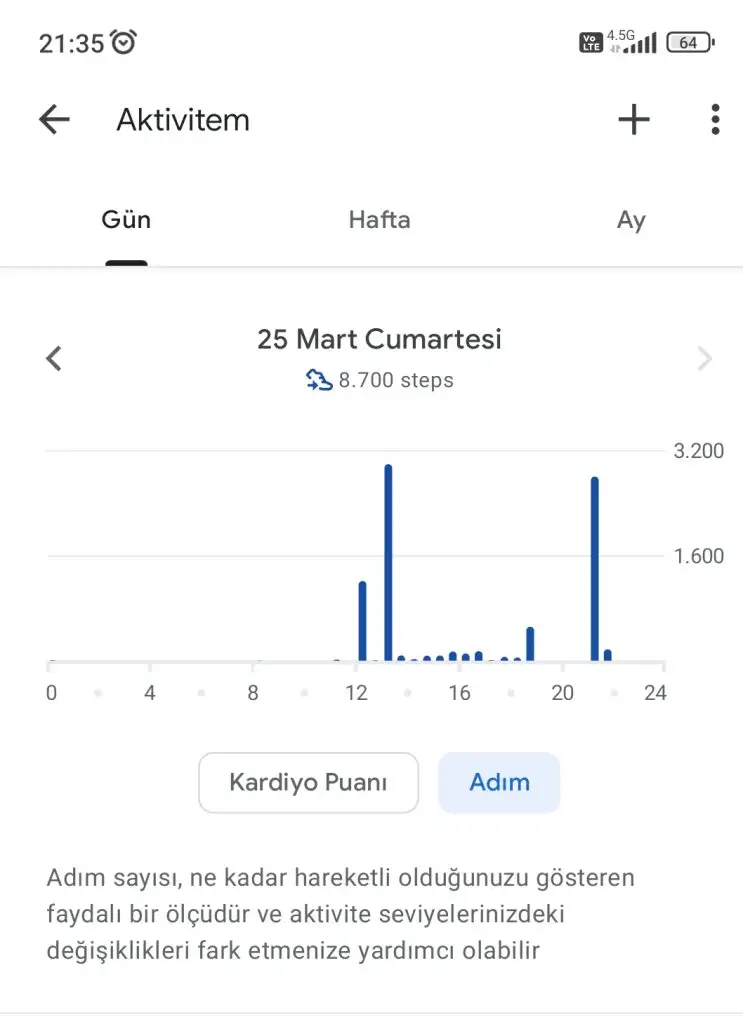Select the Adım chip
This screenshot has width=743, height=1024.
click(499, 782)
